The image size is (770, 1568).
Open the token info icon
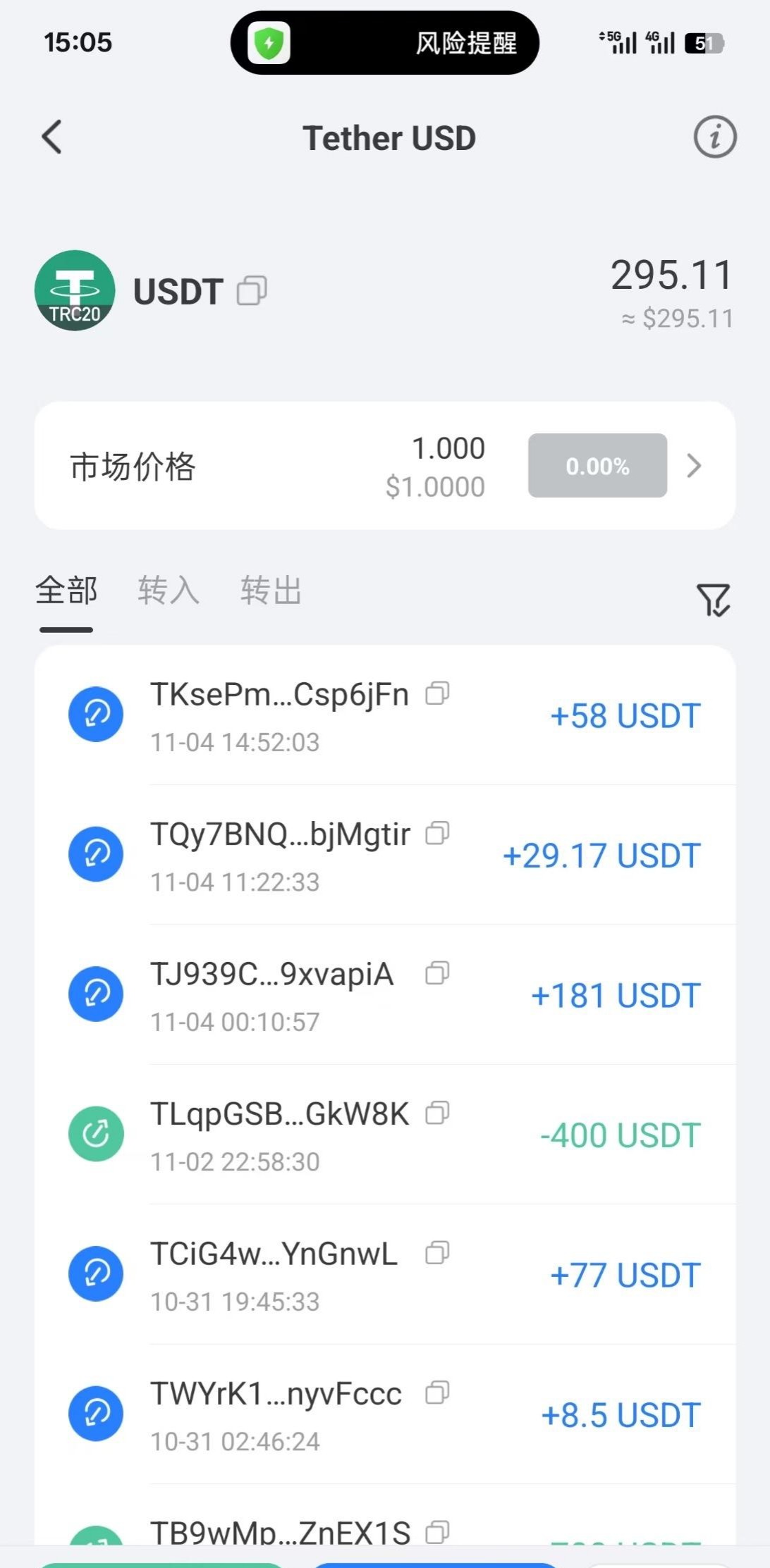(x=715, y=137)
